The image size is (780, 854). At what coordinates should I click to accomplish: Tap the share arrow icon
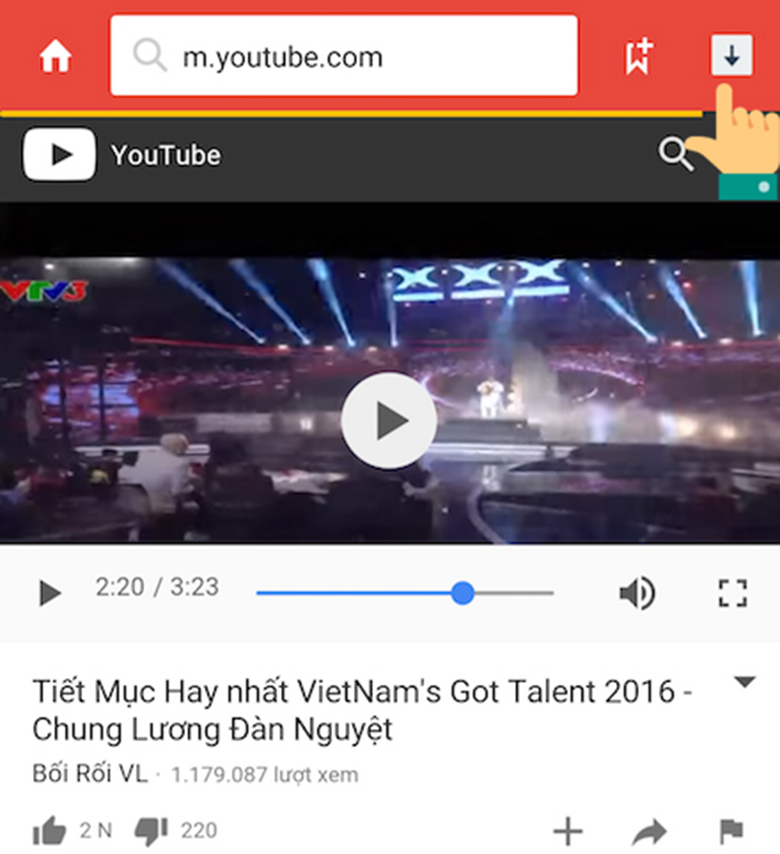click(650, 830)
